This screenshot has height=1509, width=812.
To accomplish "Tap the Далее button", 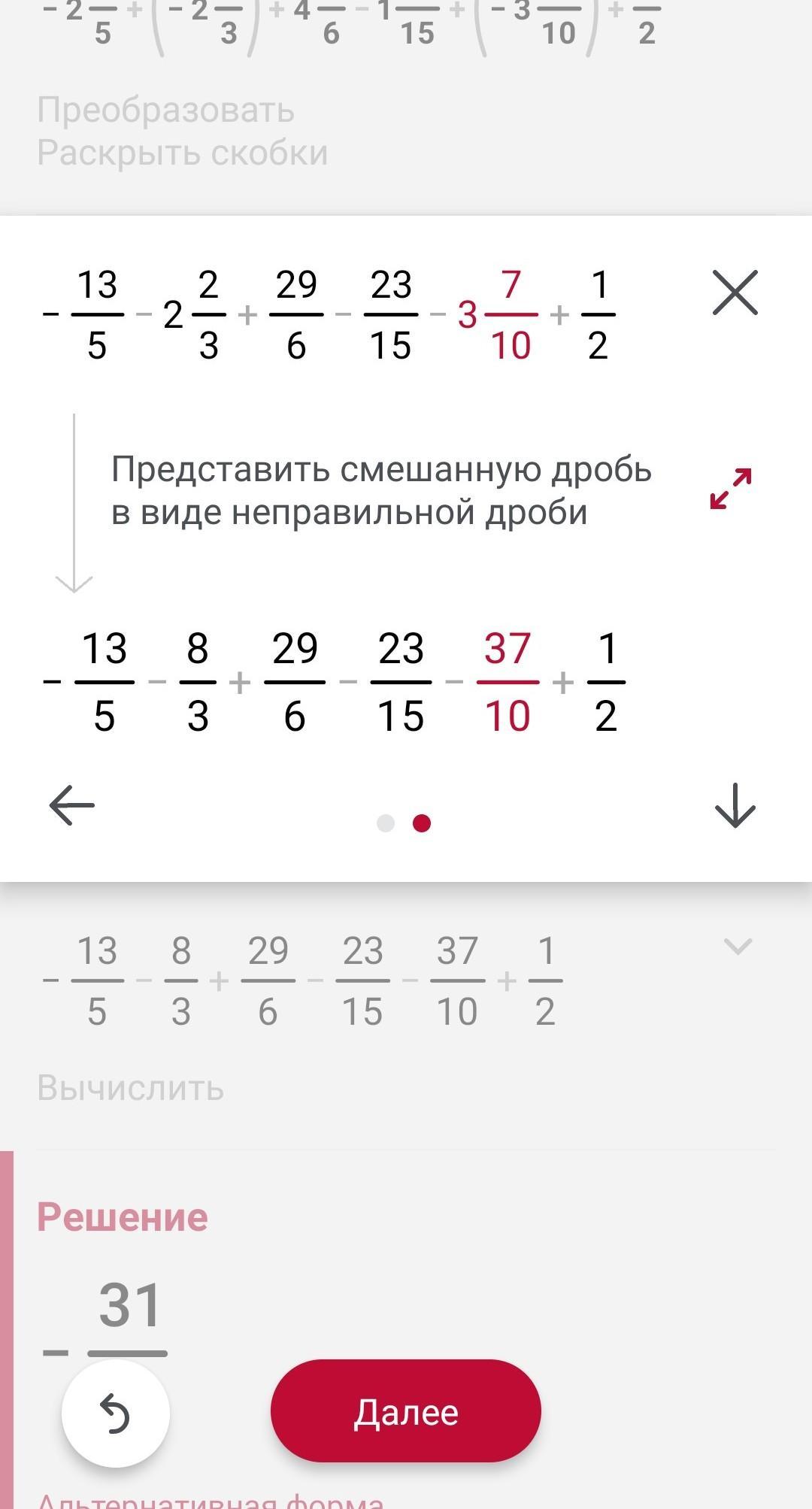I will [405, 1412].
